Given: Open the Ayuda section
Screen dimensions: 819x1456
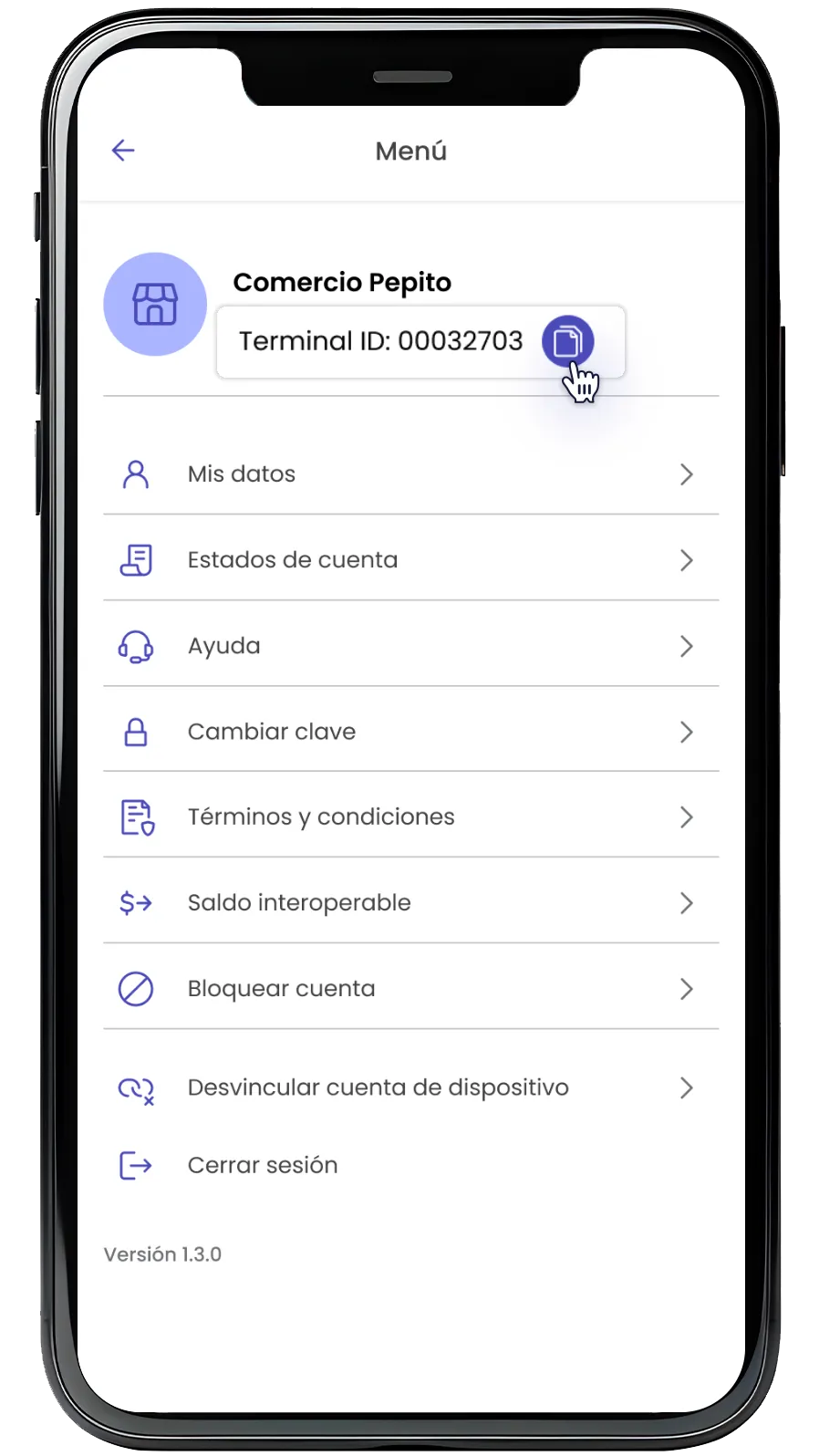Looking at the screenshot, I should click(x=410, y=646).
